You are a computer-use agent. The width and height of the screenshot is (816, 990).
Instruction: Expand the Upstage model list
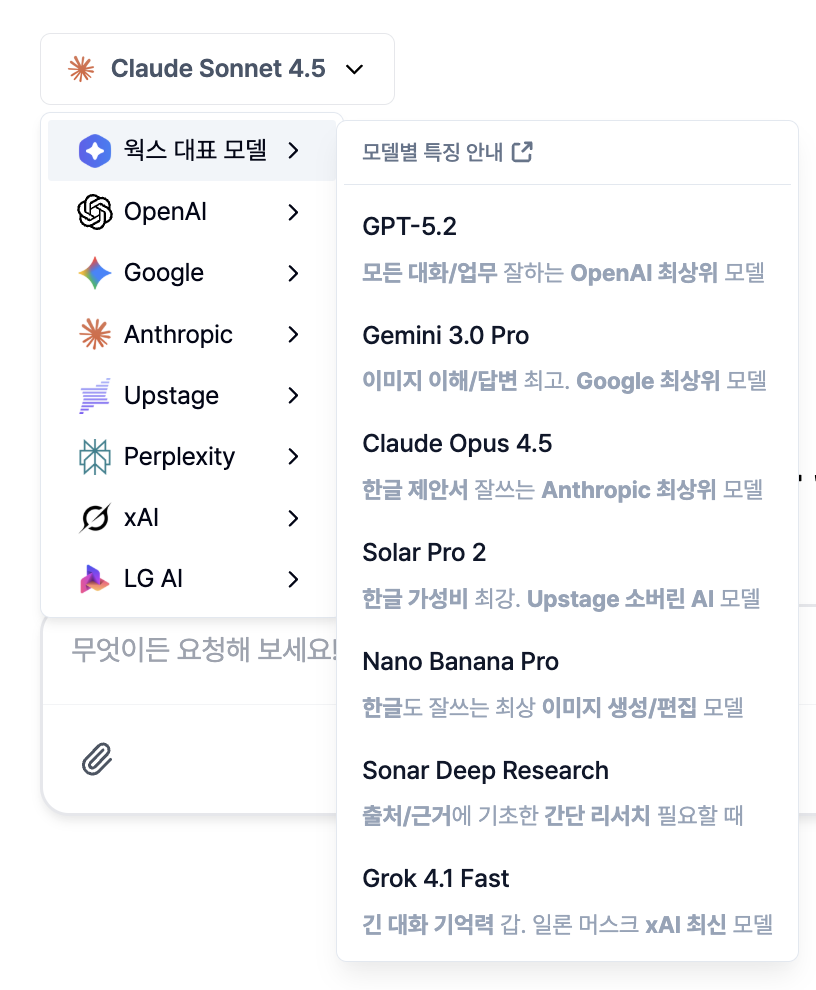coord(190,396)
